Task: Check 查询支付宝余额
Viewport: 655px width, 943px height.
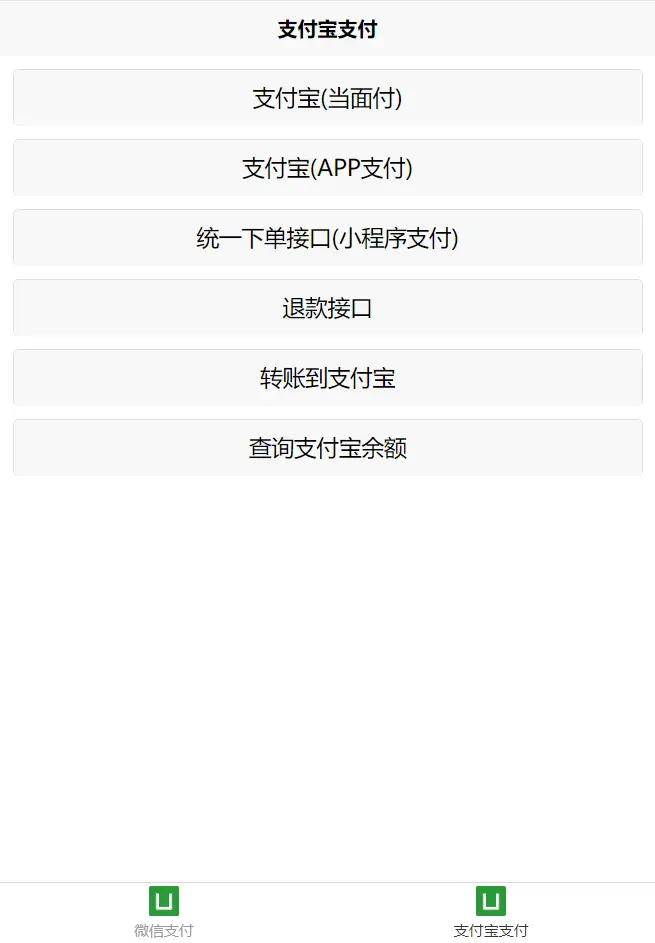Action: pyautogui.click(x=327, y=448)
